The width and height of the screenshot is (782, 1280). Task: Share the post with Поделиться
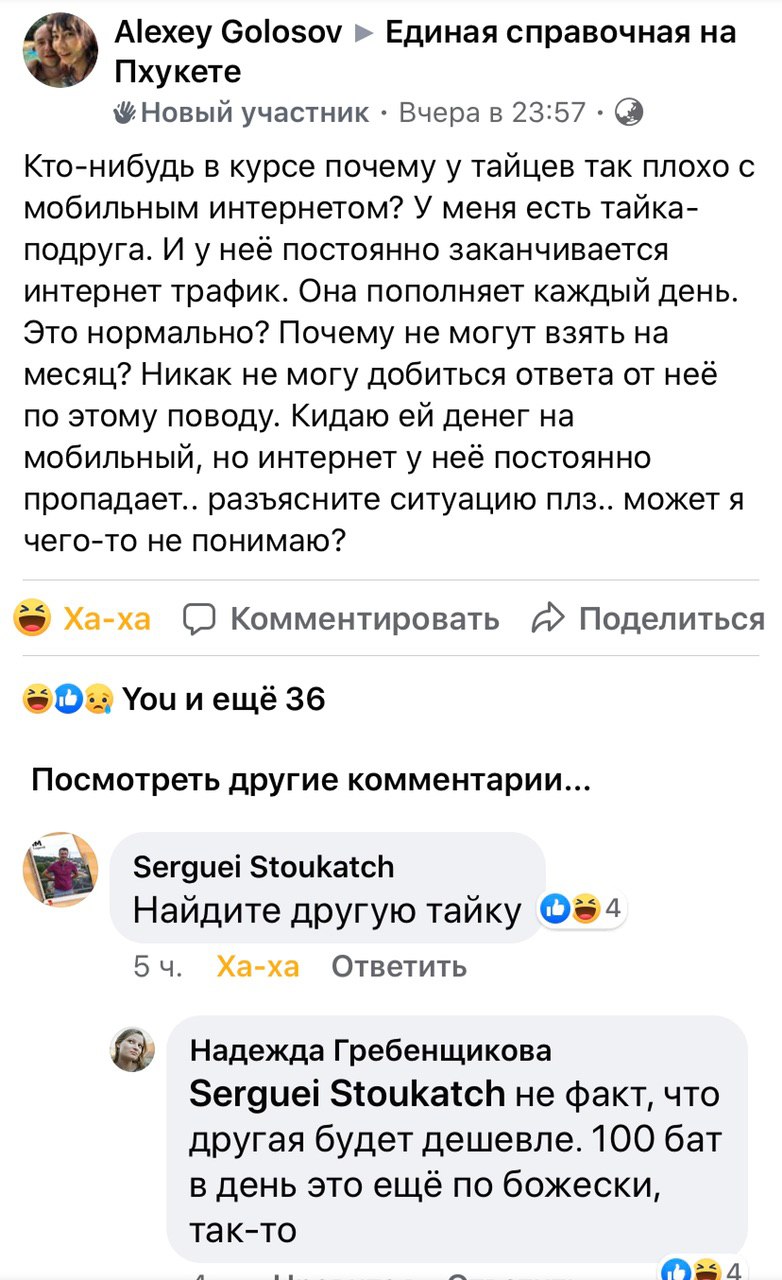coord(649,619)
